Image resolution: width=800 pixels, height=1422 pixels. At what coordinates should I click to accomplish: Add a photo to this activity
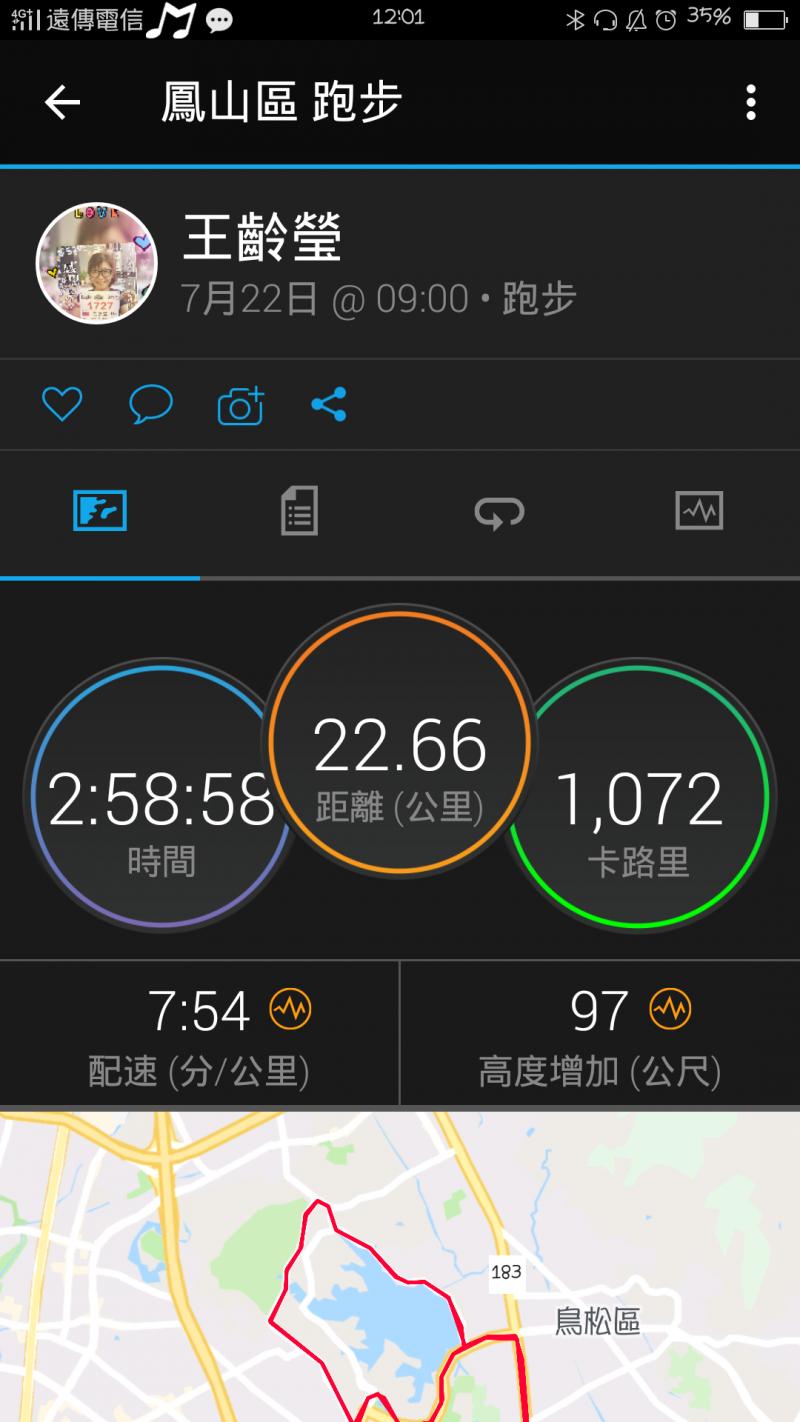pos(240,405)
